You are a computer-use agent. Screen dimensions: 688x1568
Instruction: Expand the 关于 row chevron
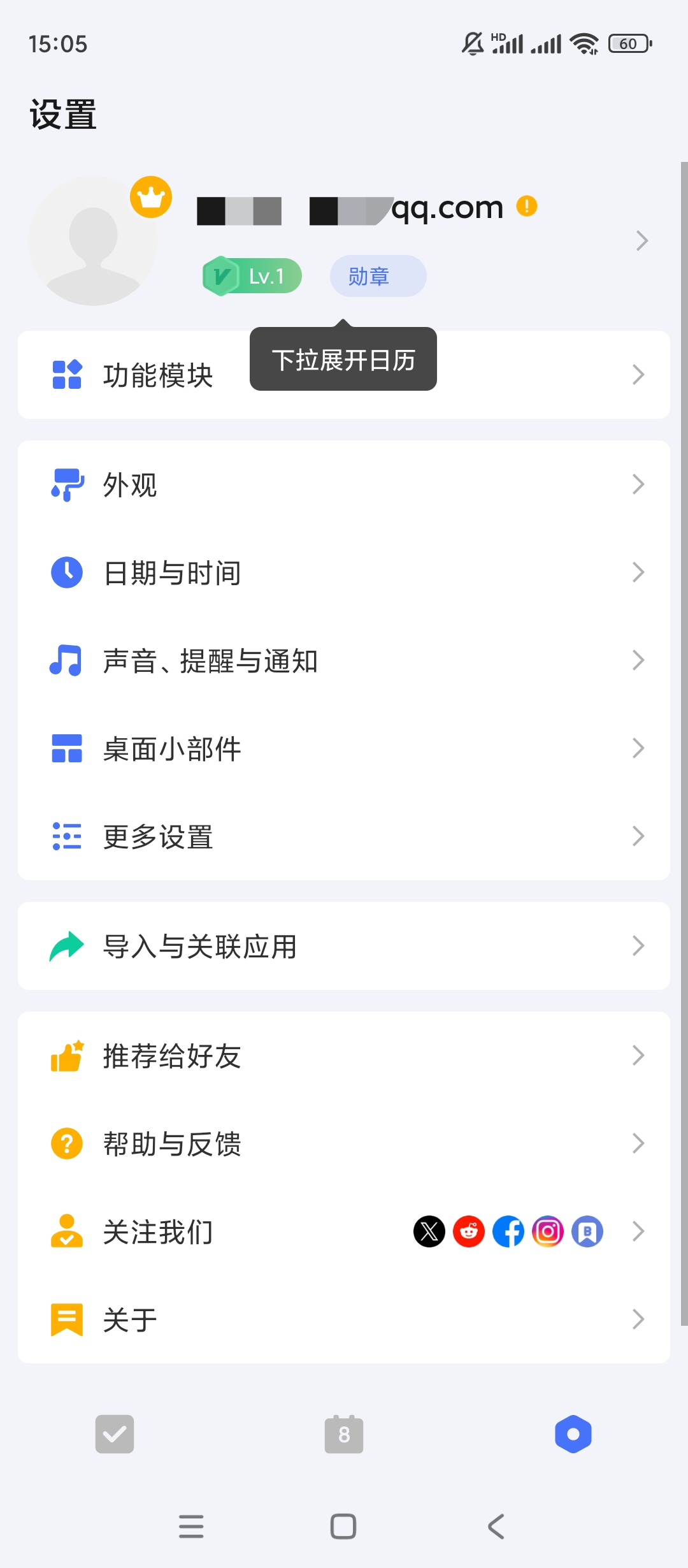coord(639,1319)
